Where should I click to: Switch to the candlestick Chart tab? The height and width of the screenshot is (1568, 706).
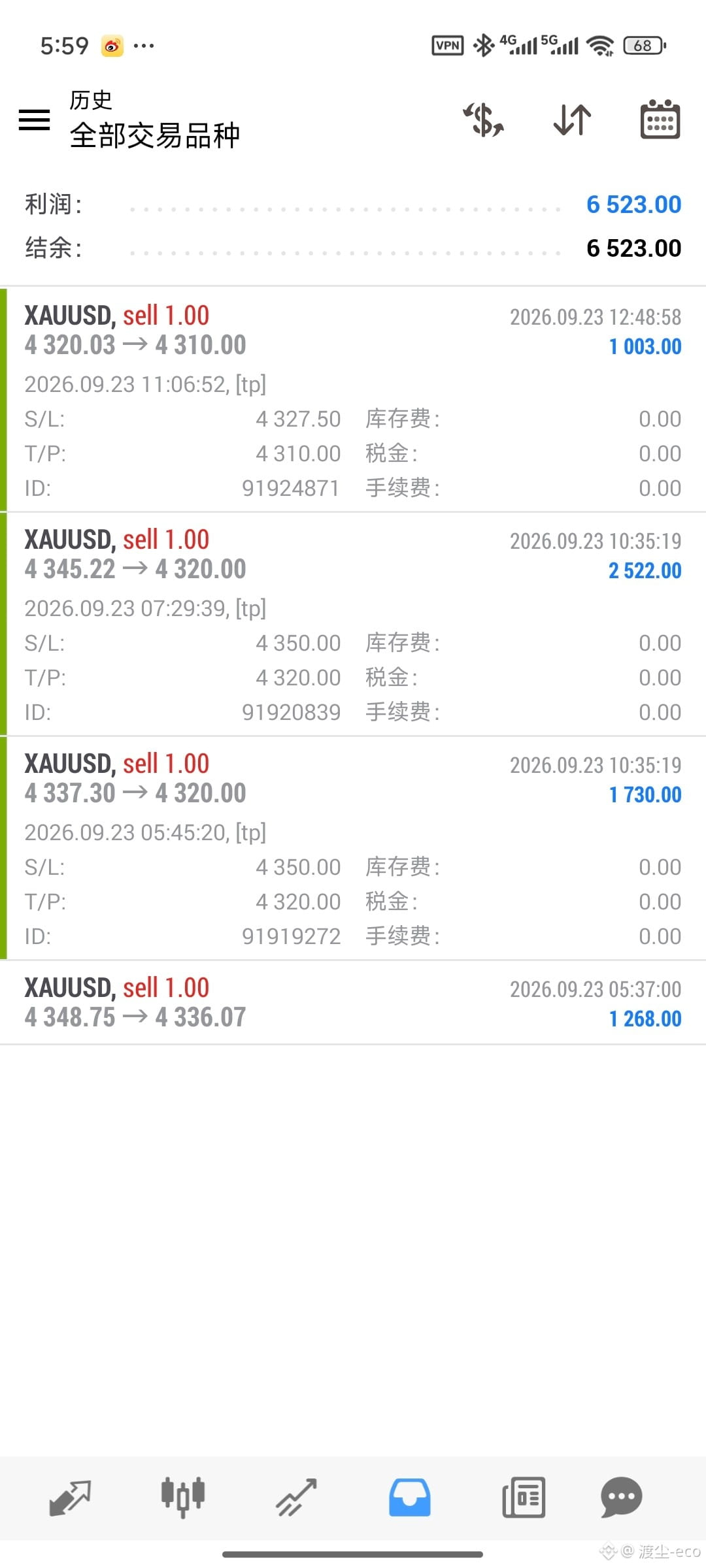click(183, 1497)
